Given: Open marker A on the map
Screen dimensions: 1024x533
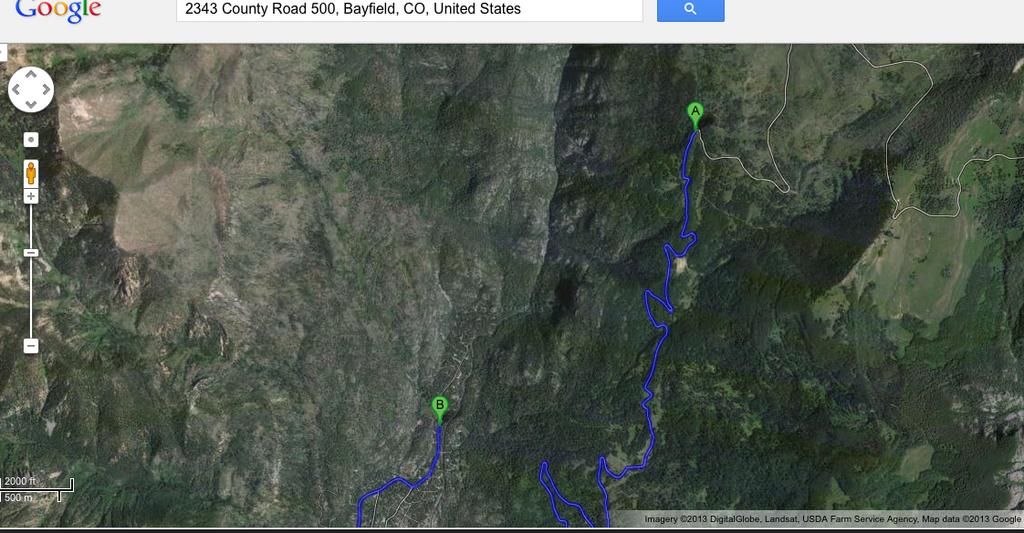Looking at the screenshot, I should [695, 113].
